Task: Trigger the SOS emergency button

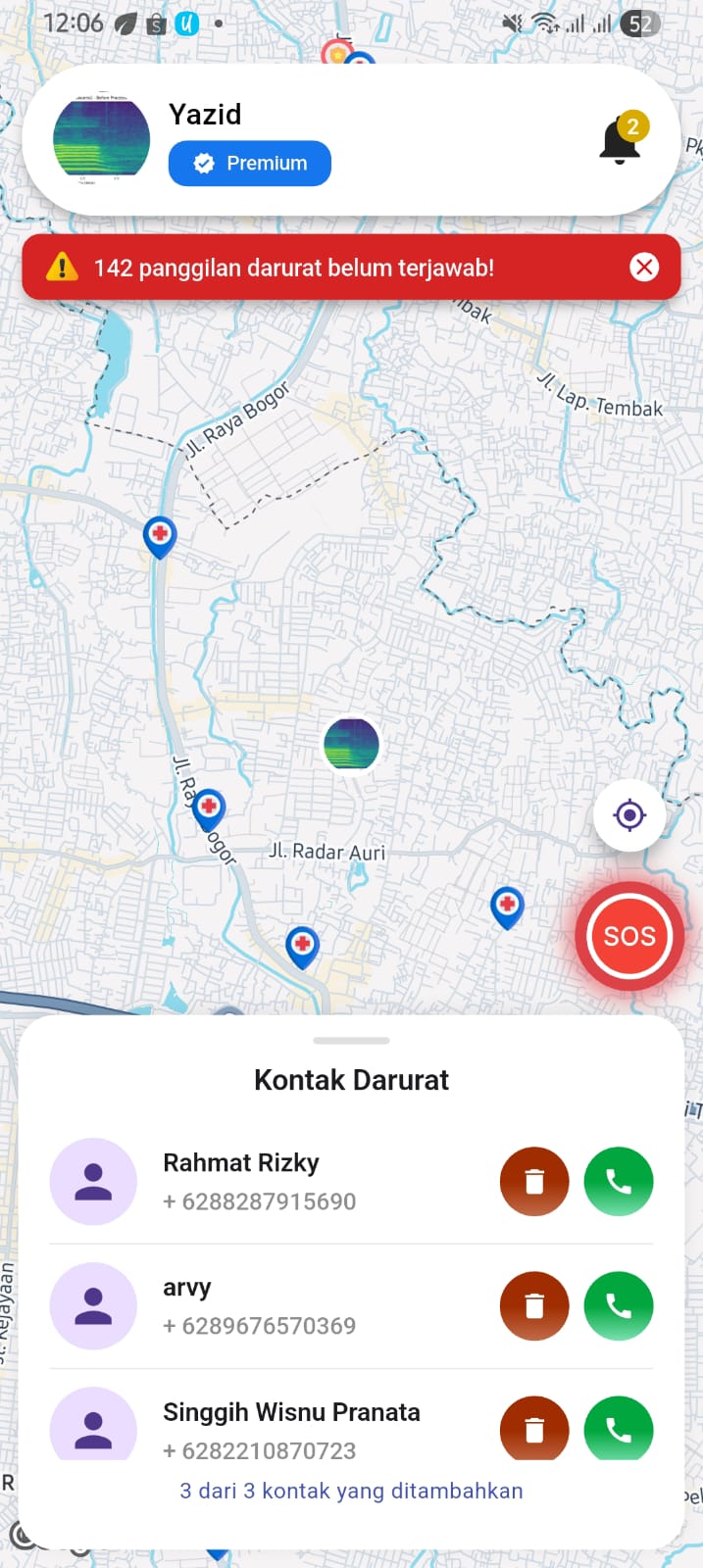Action: [x=628, y=936]
